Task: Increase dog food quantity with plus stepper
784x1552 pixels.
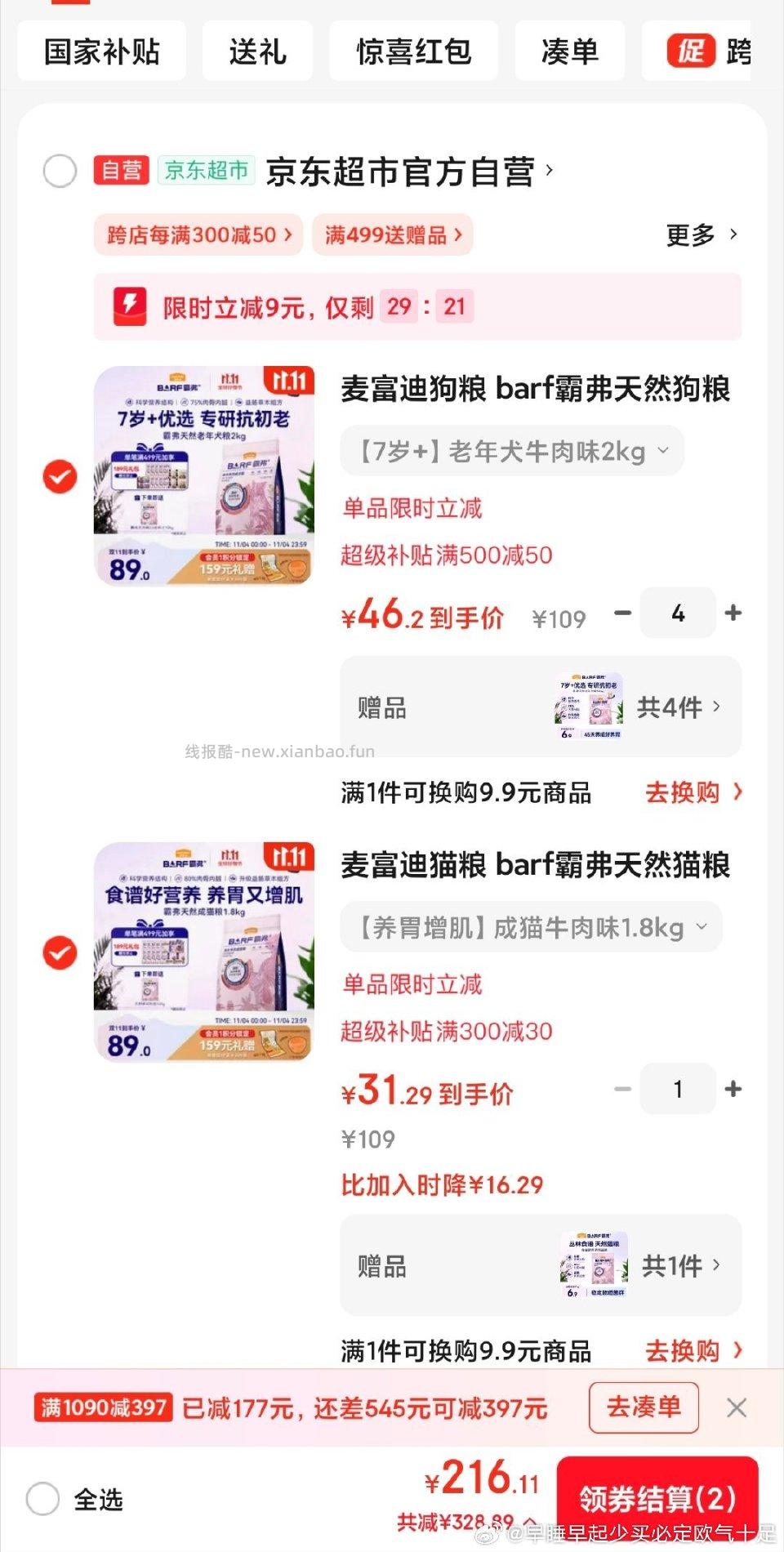Action: click(x=734, y=613)
